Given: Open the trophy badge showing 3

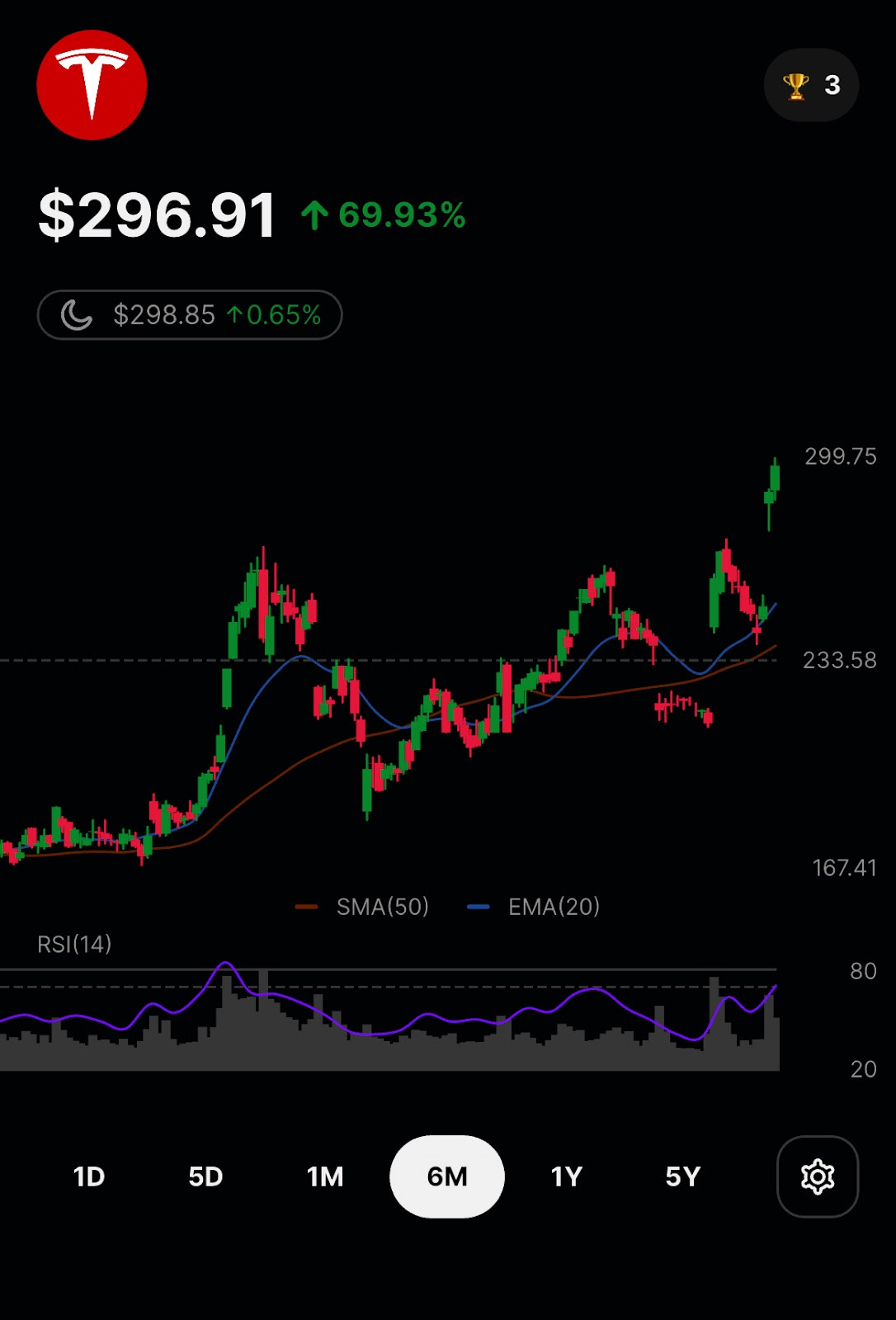Looking at the screenshot, I should 811,85.
